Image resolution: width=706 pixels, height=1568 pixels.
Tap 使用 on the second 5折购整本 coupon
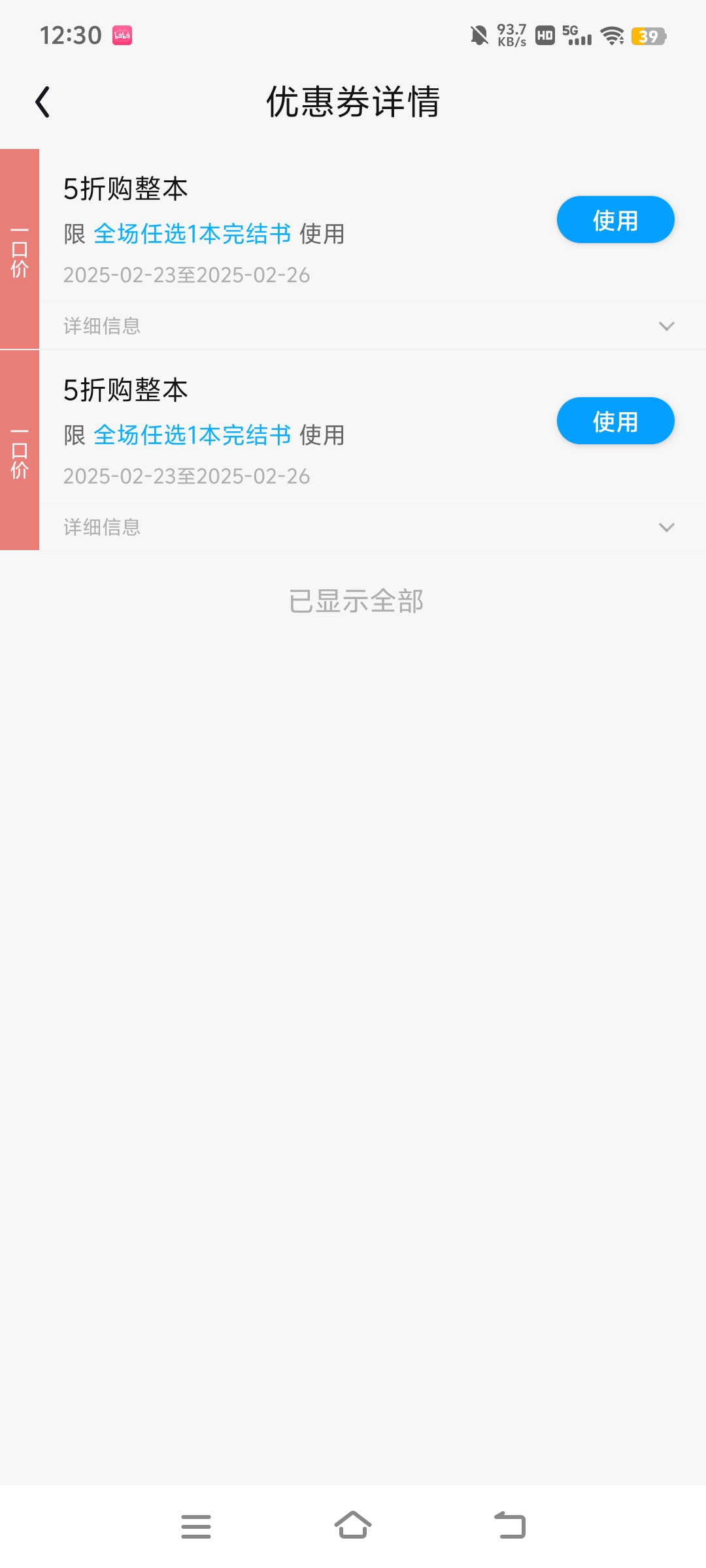click(x=615, y=421)
